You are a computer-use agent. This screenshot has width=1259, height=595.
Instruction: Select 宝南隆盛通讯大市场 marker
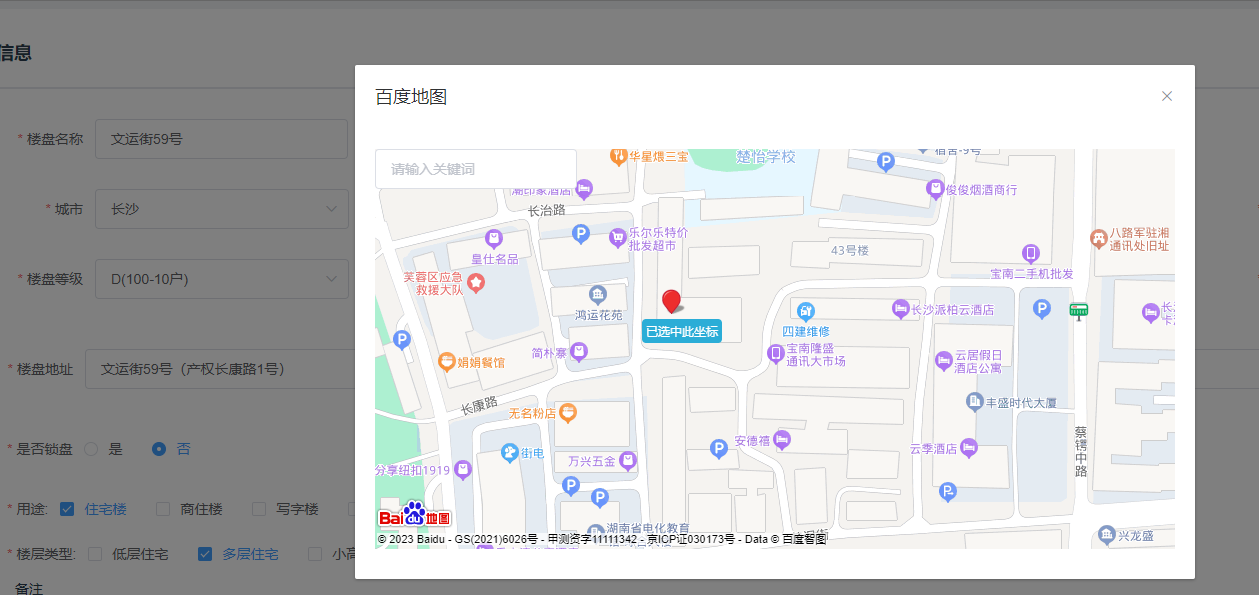point(775,353)
